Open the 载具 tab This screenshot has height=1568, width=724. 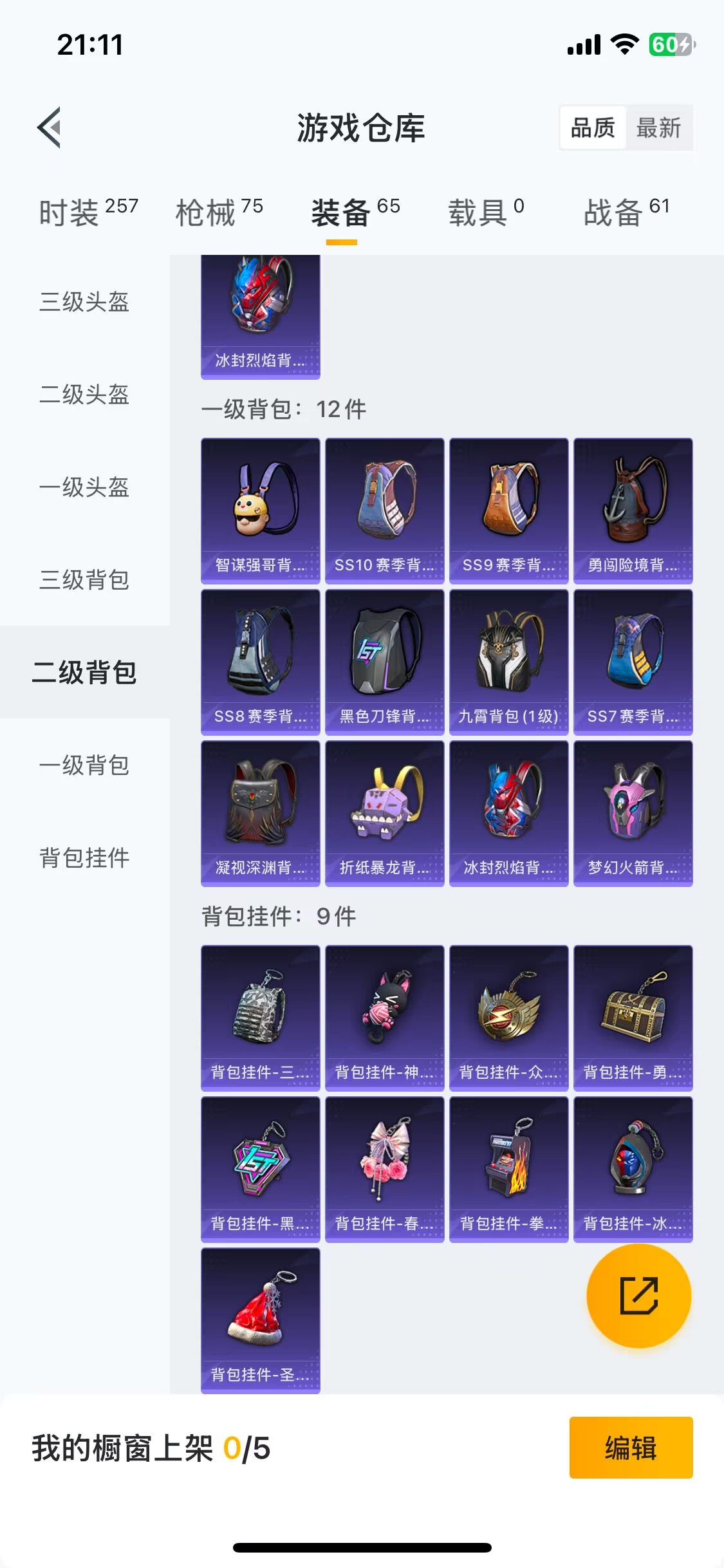(486, 212)
